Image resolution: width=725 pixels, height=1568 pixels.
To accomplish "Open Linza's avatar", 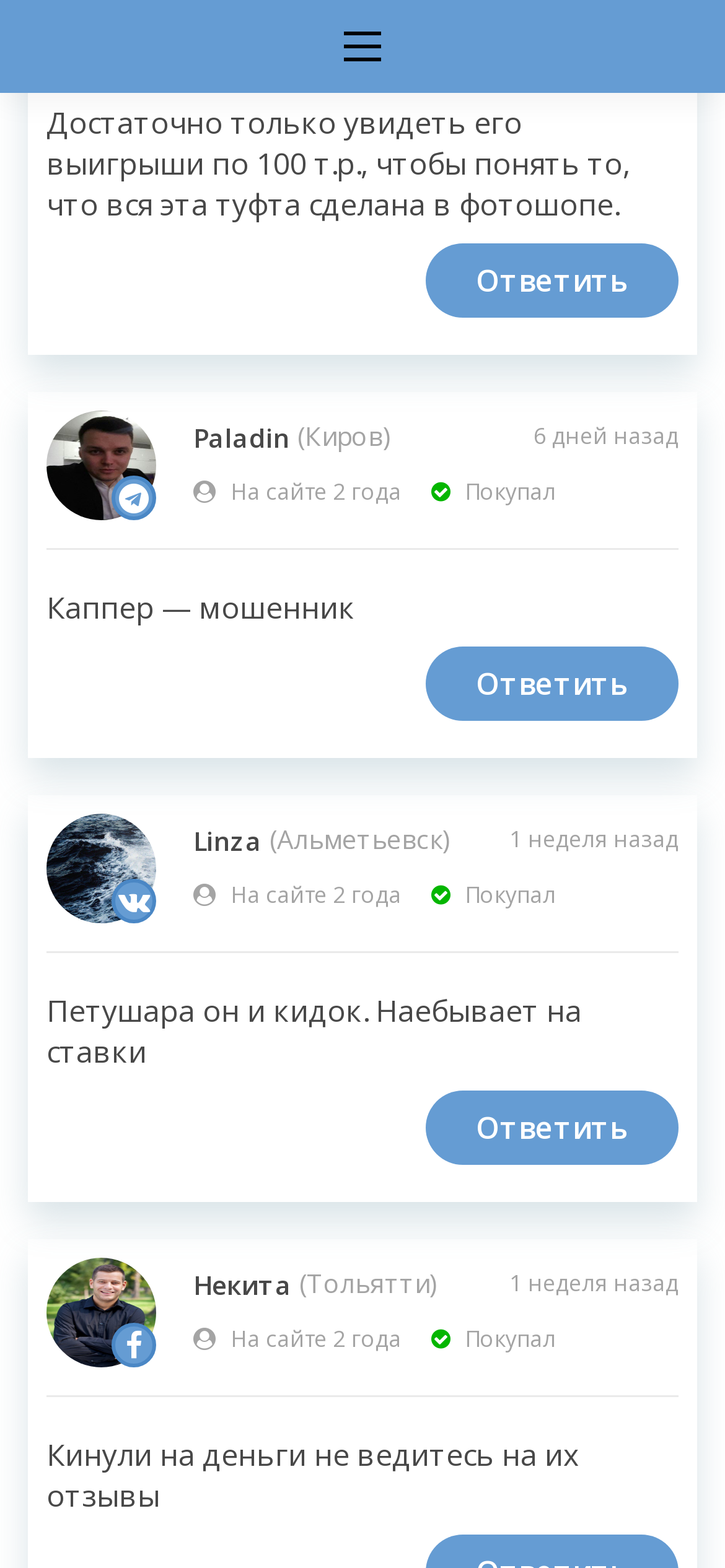I will click(101, 868).
